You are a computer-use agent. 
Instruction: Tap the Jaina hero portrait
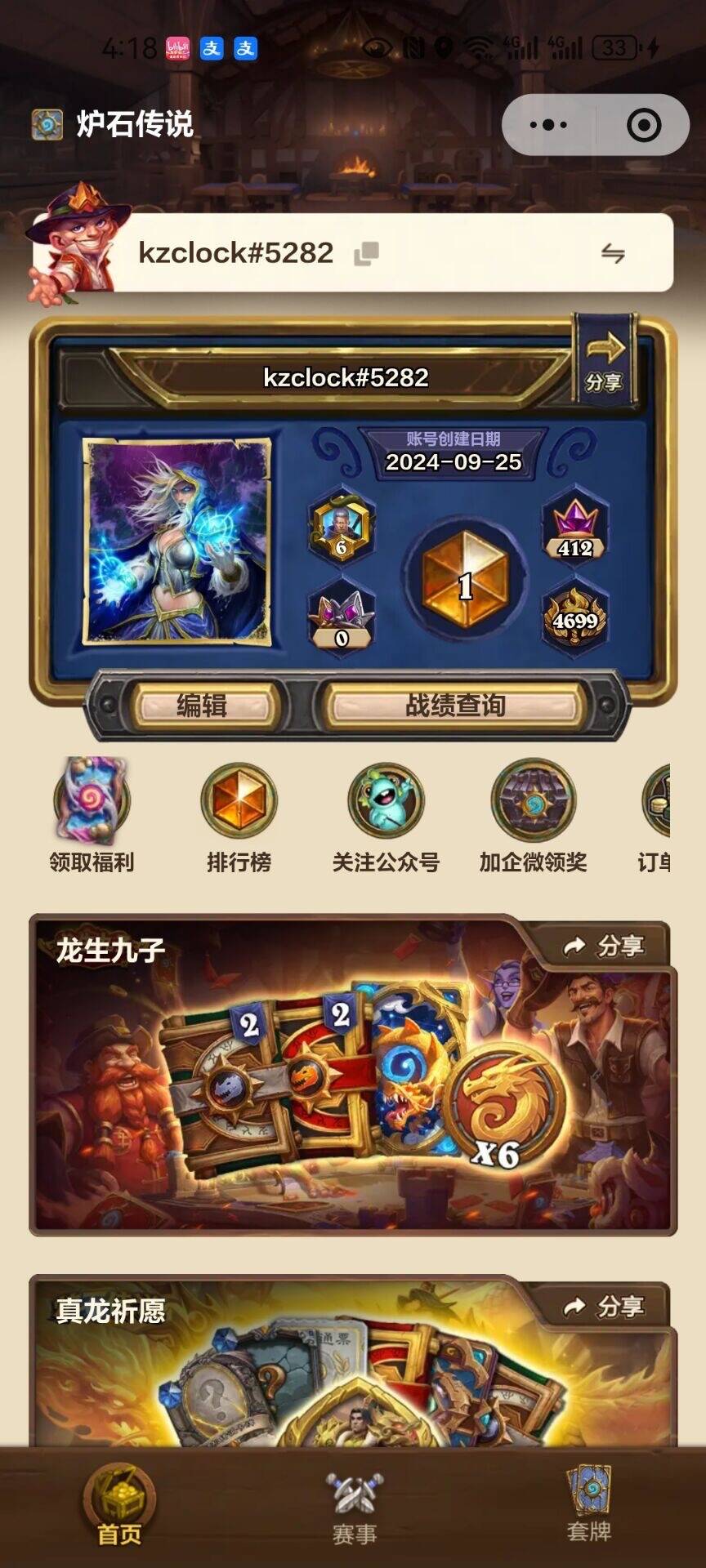[178, 542]
